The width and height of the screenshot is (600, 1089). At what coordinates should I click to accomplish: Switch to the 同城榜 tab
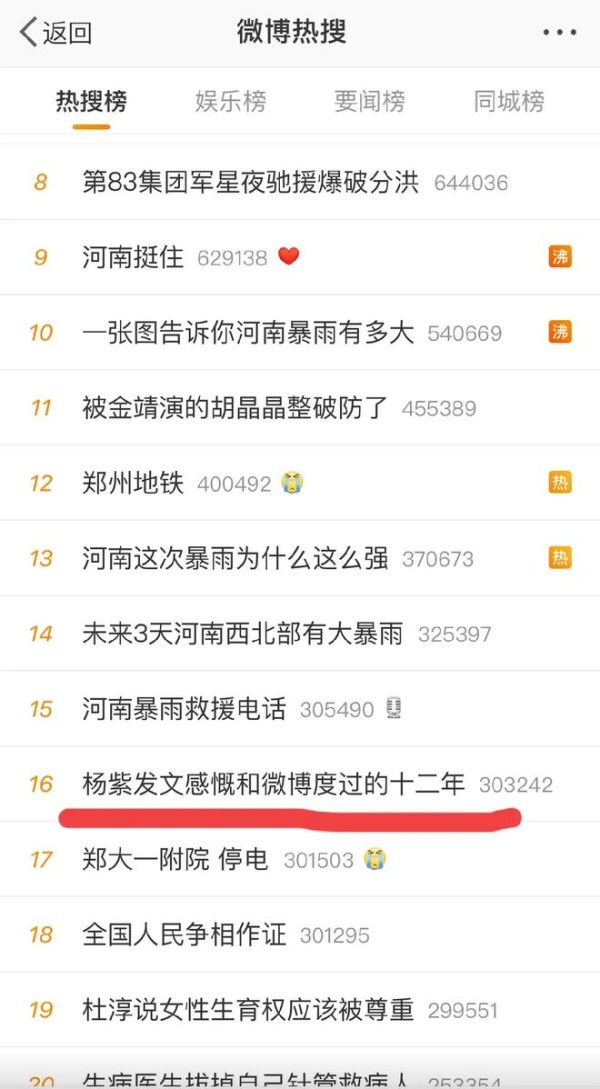coord(509,102)
